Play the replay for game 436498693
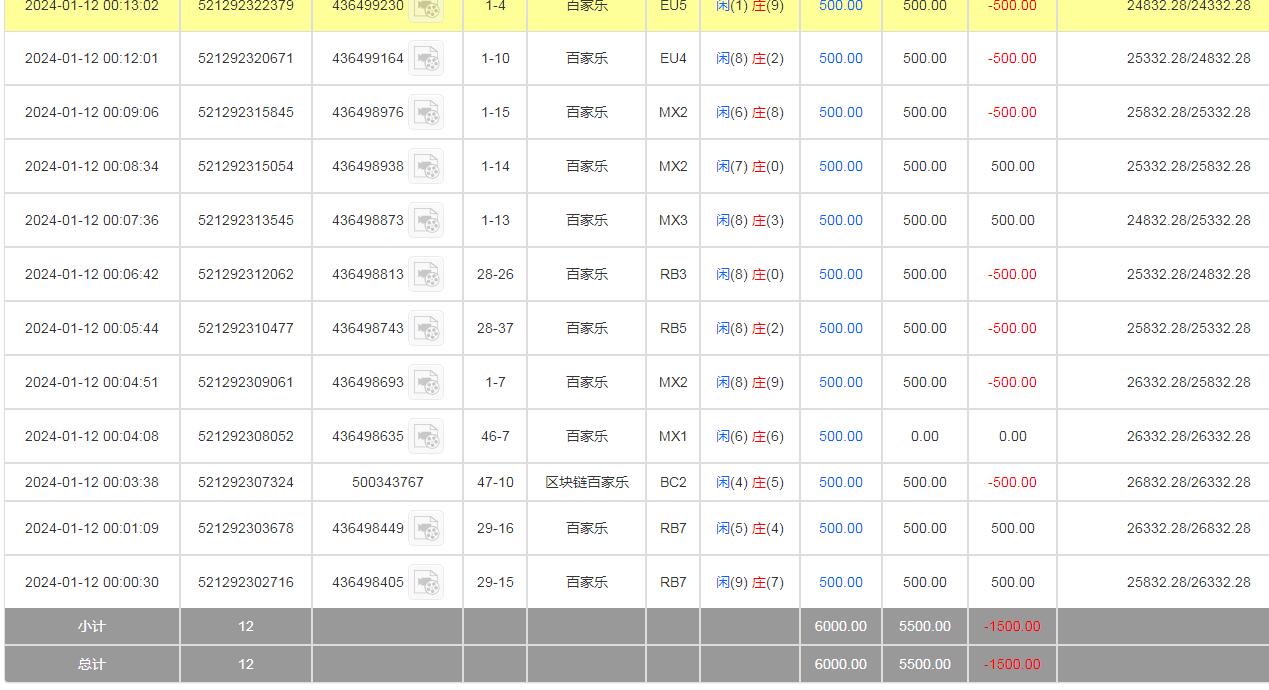Screen dimensions: 1269x690 (x=427, y=383)
